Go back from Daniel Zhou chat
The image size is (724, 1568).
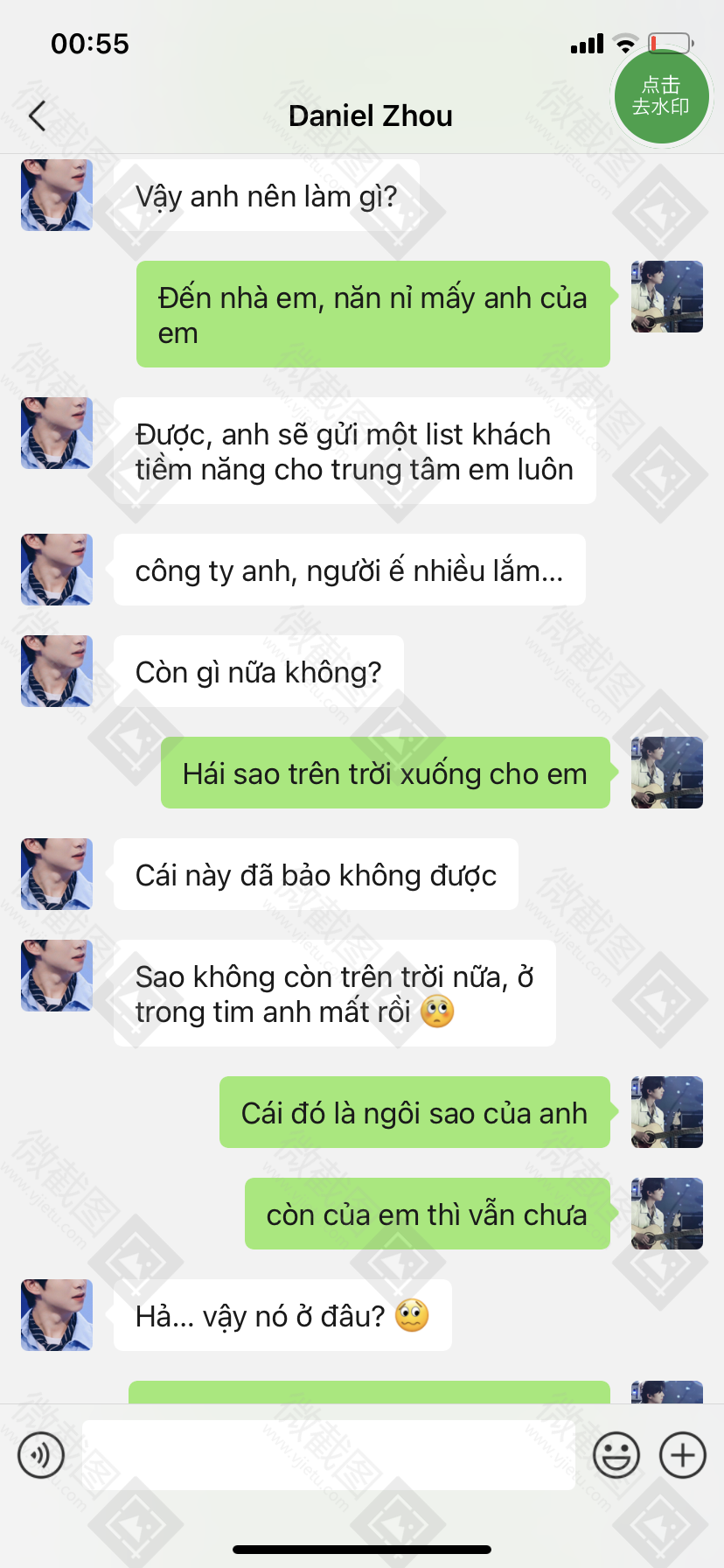click(37, 115)
